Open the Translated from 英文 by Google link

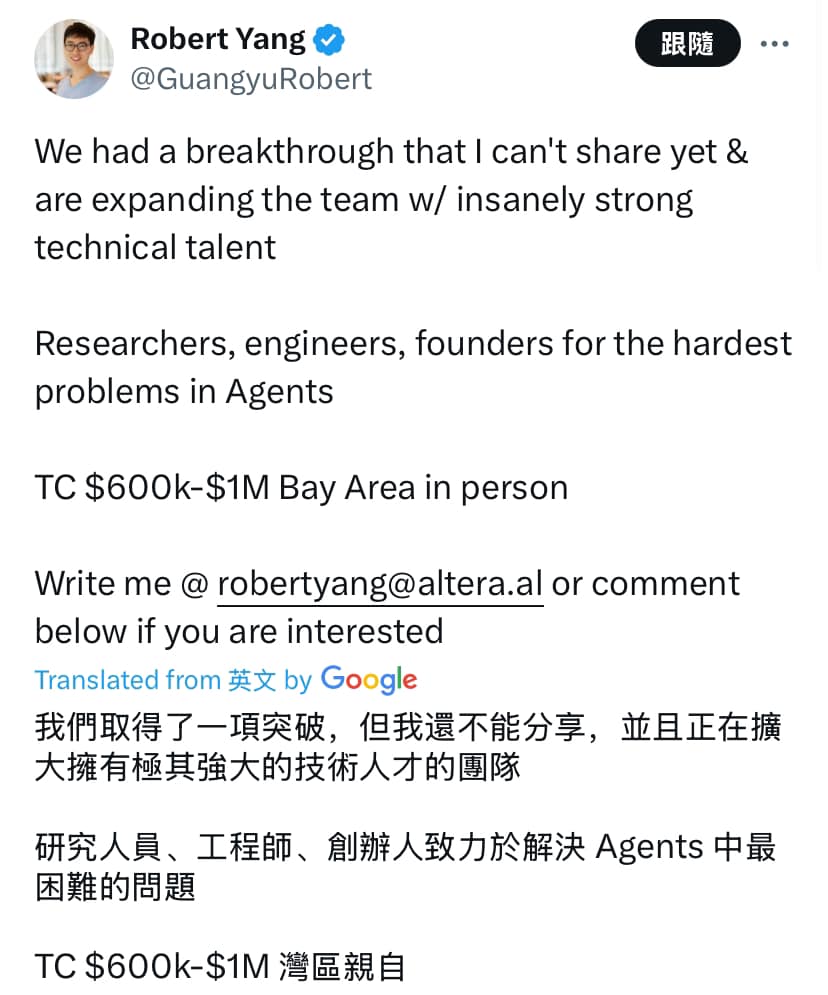point(226,680)
